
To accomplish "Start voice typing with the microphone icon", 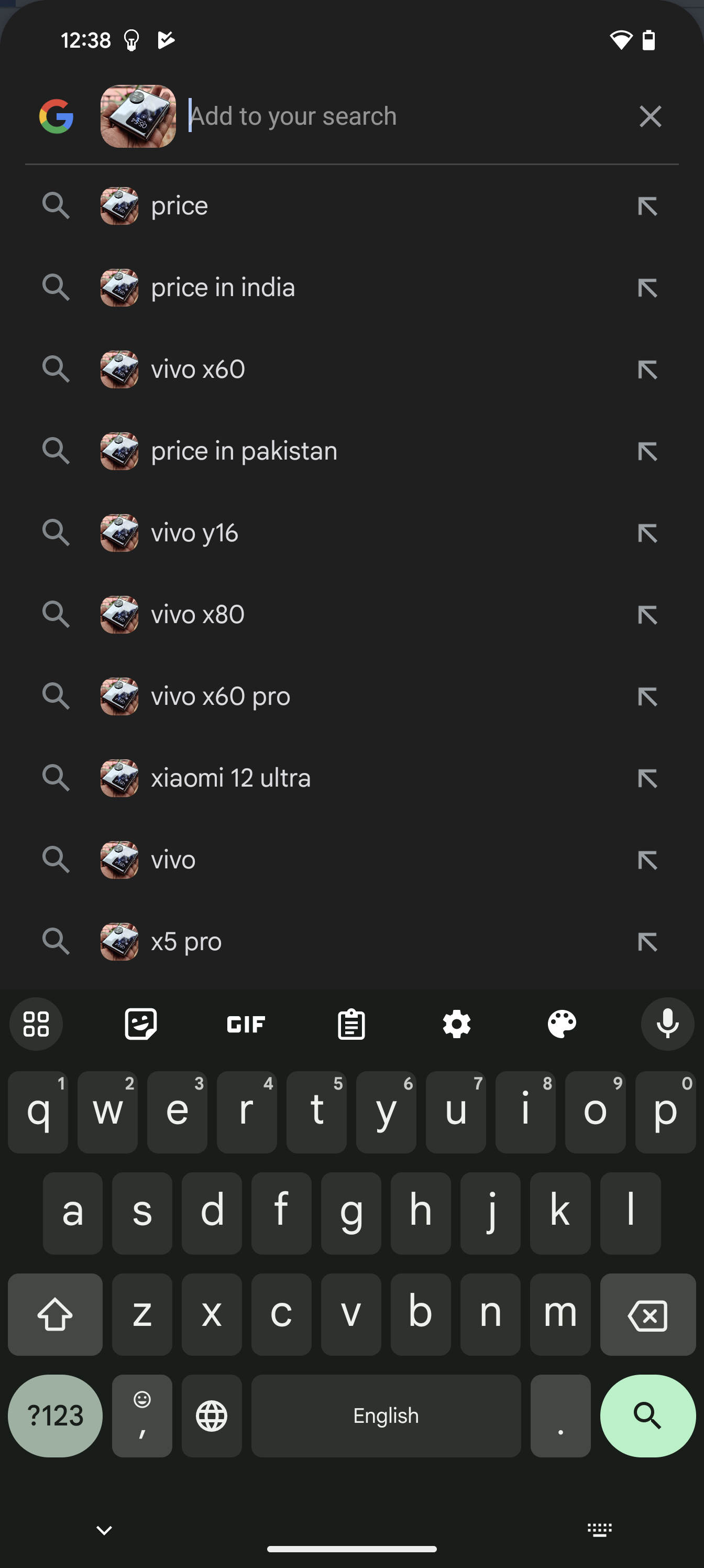I will [x=667, y=1024].
